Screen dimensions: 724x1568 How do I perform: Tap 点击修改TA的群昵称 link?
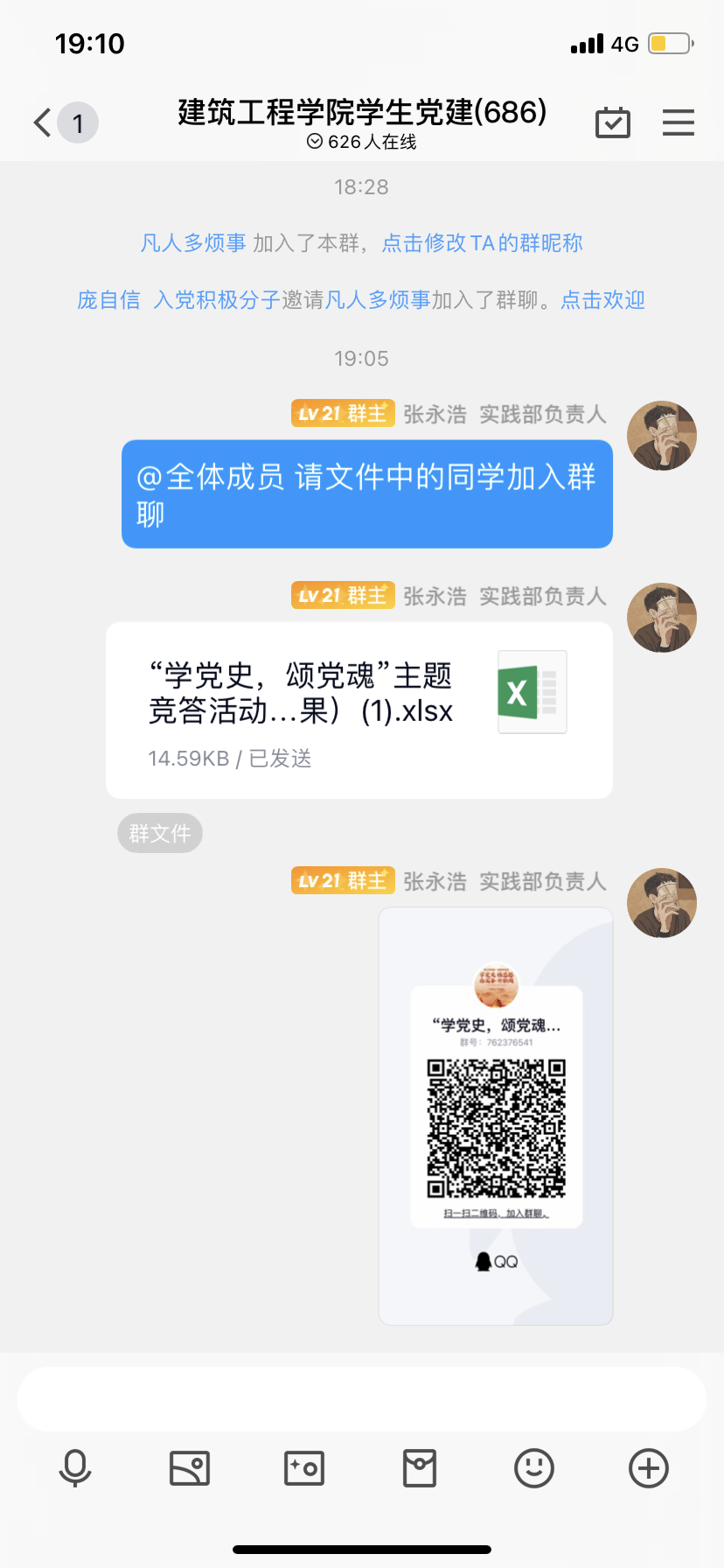click(483, 243)
